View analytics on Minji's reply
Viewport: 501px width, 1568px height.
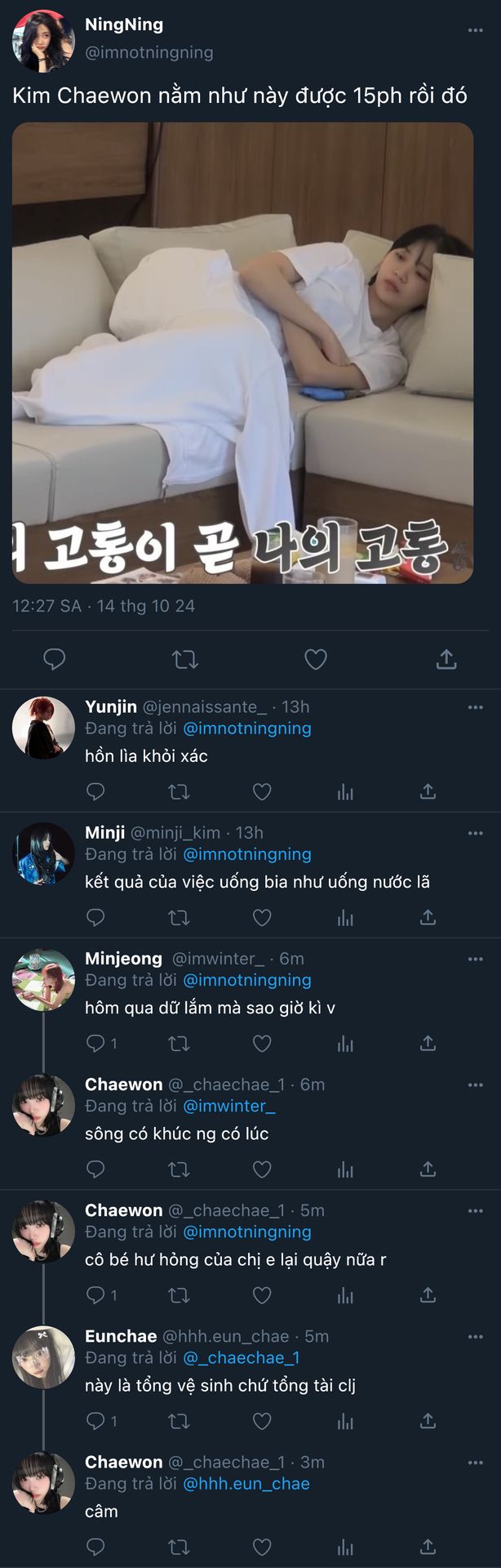pyautogui.click(x=345, y=917)
